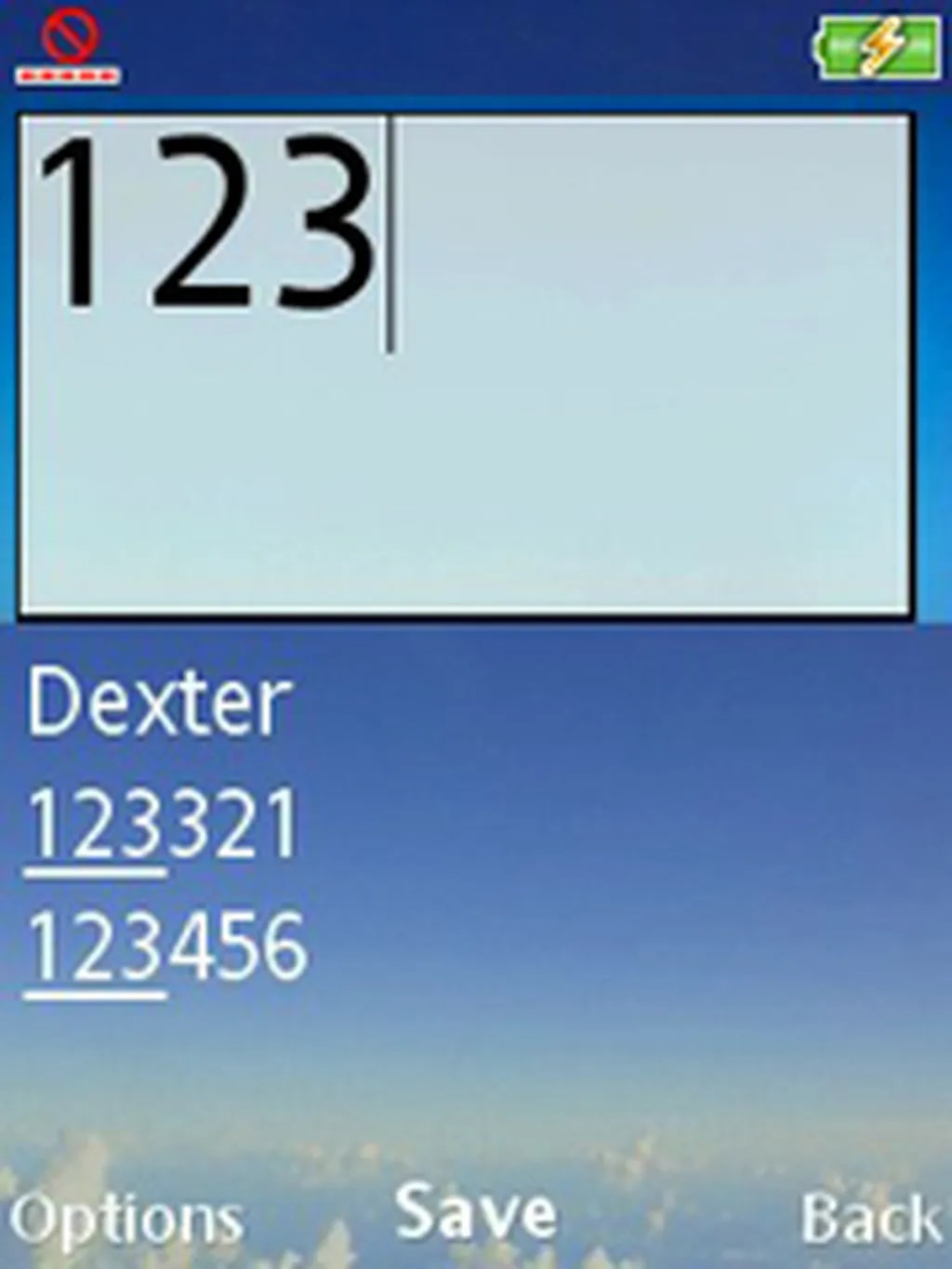Screen dimensions: 952x1269
Task: Tap the number input field showing 123
Action: click(x=465, y=364)
